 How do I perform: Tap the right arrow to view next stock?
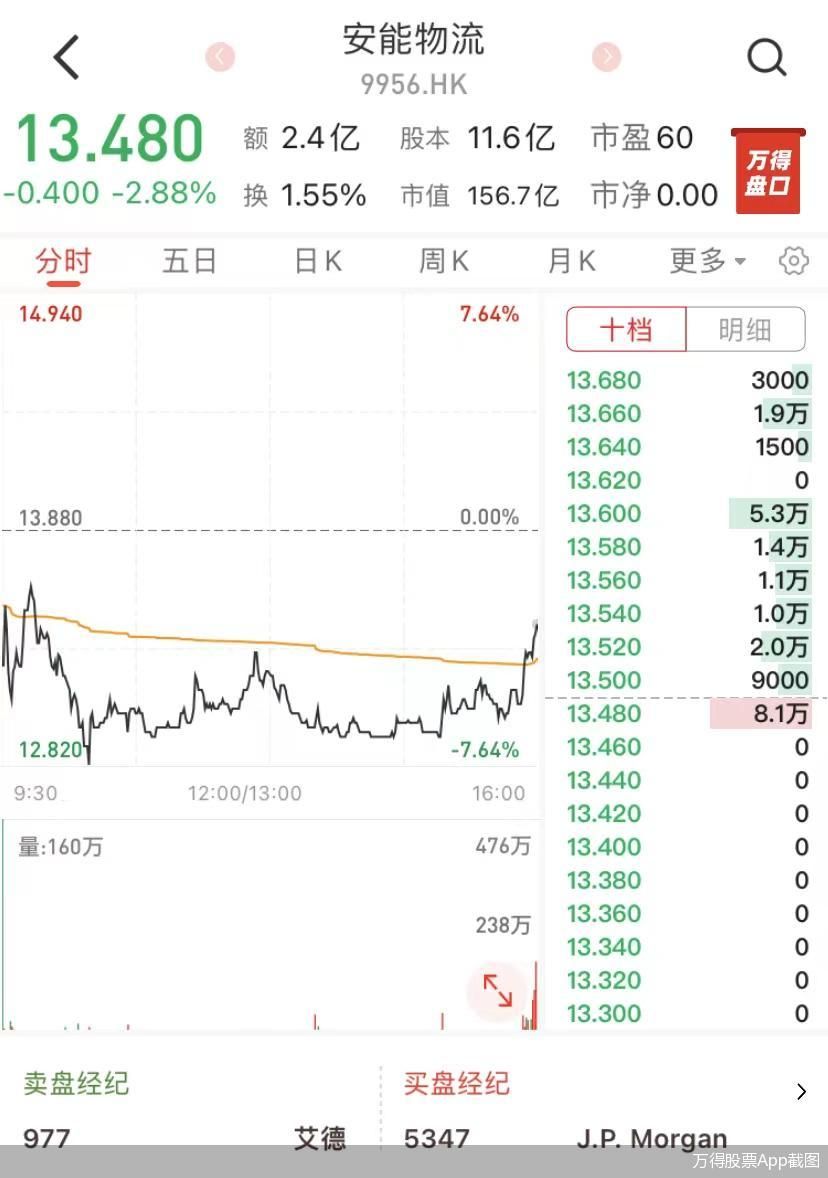[x=606, y=57]
